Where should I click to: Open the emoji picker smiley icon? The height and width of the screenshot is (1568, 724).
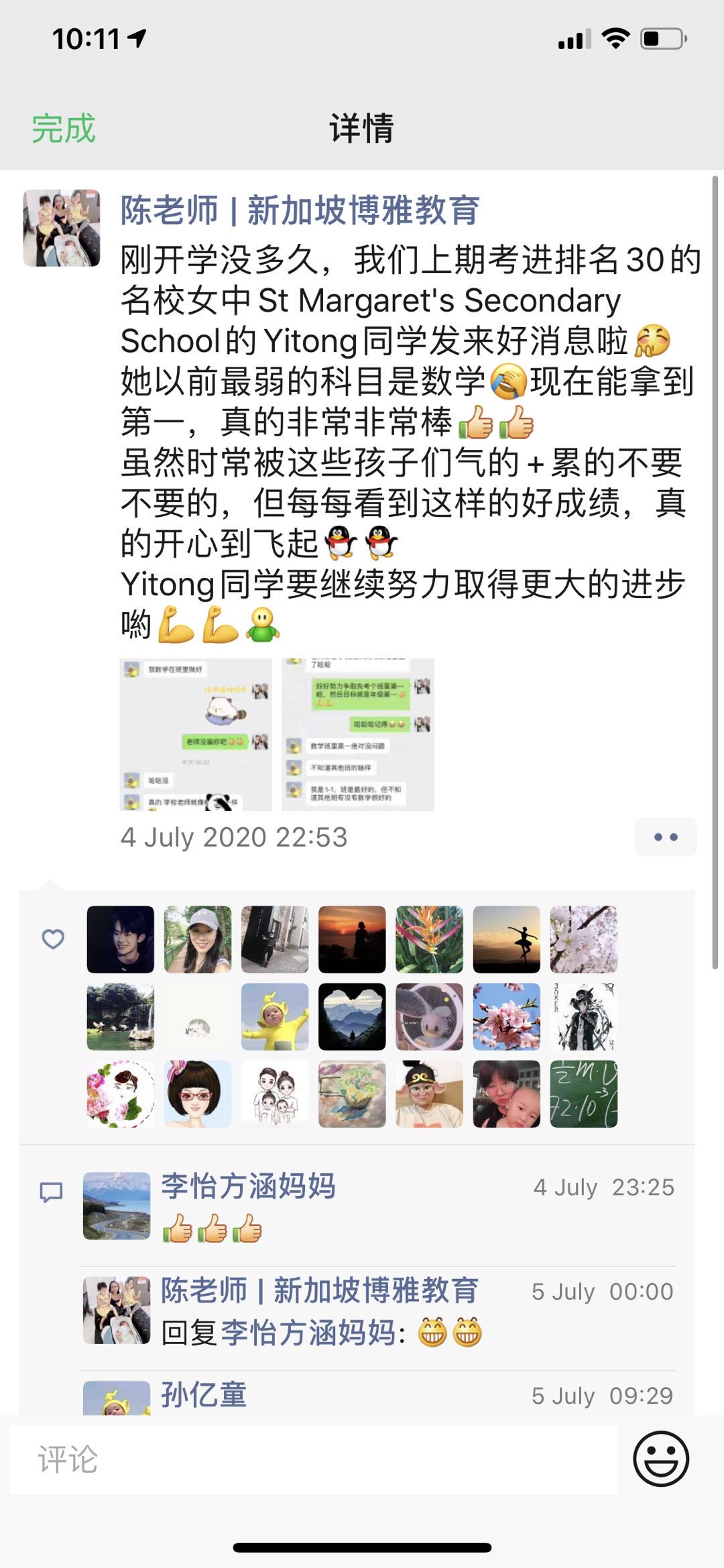pyautogui.click(x=661, y=1459)
